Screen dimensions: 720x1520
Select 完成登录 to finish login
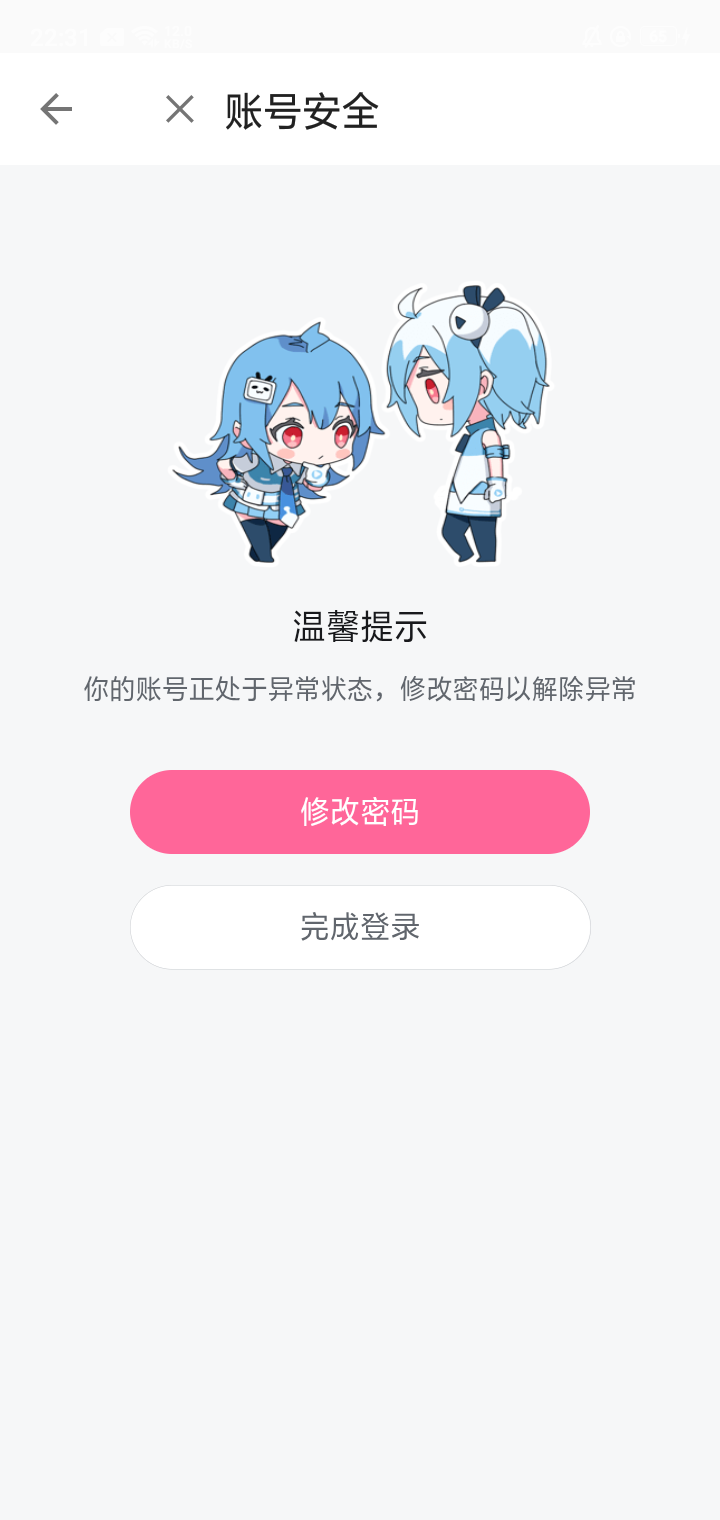click(x=360, y=927)
